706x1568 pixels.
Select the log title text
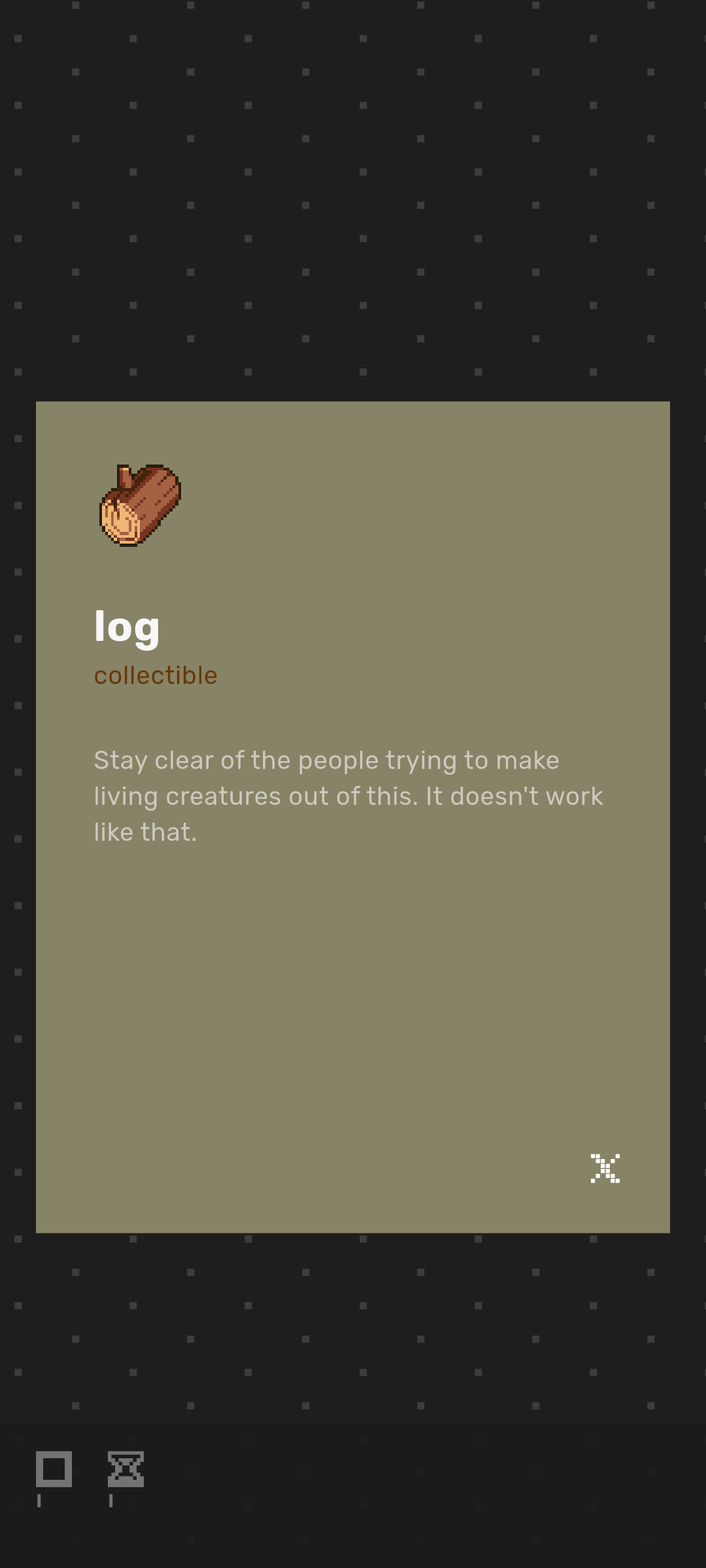(x=127, y=626)
